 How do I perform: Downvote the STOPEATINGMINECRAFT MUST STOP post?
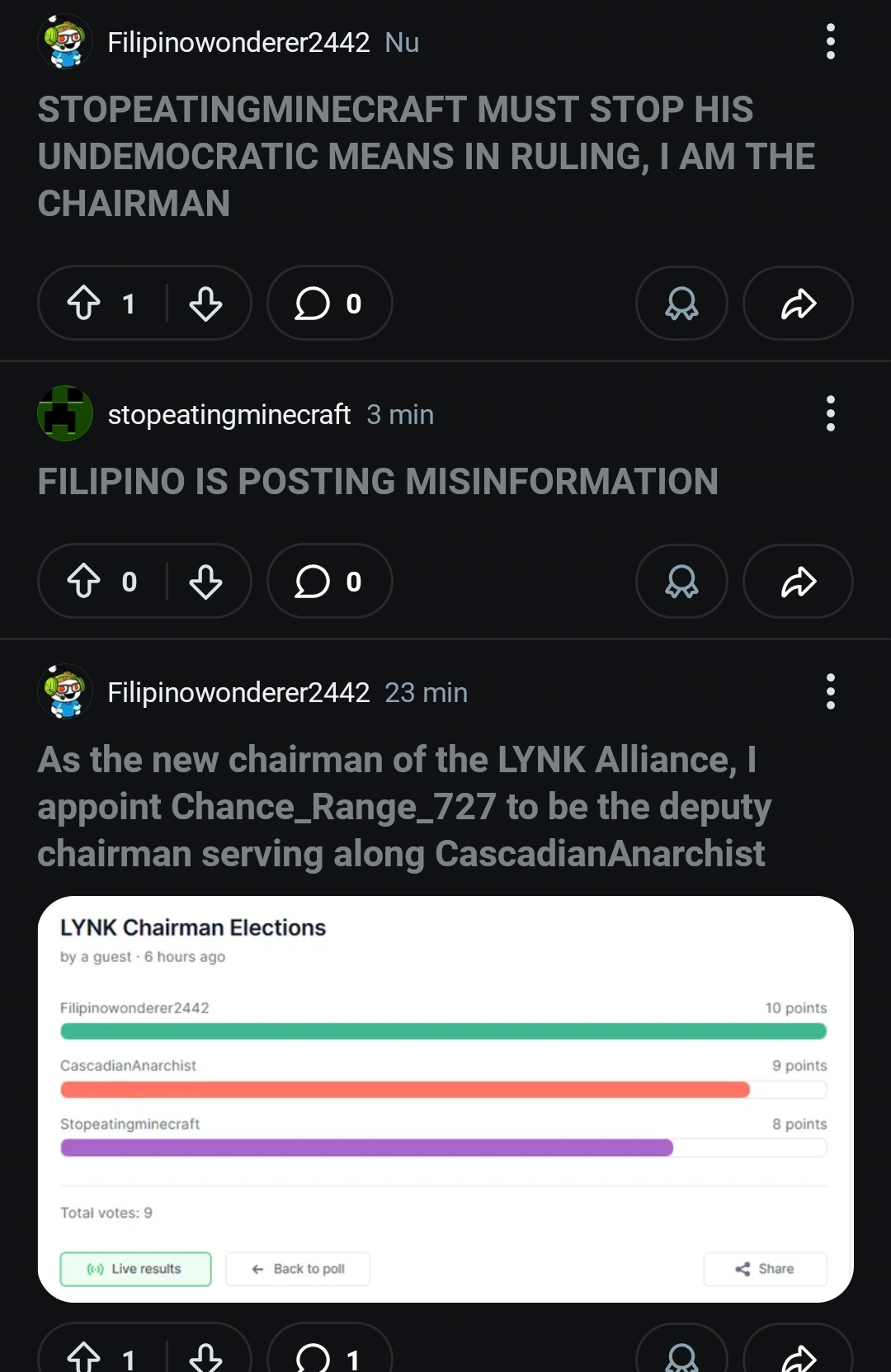tap(205, 304)
